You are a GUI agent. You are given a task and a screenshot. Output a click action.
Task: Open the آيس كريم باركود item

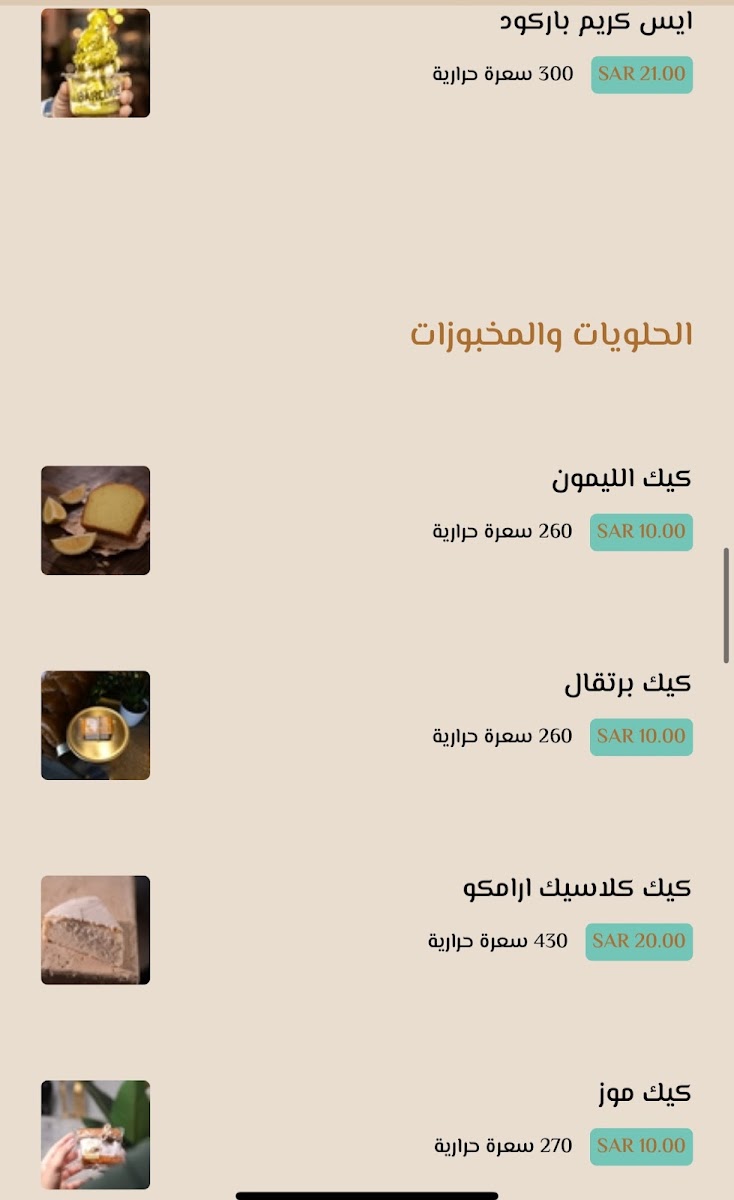tap(366, 62)
